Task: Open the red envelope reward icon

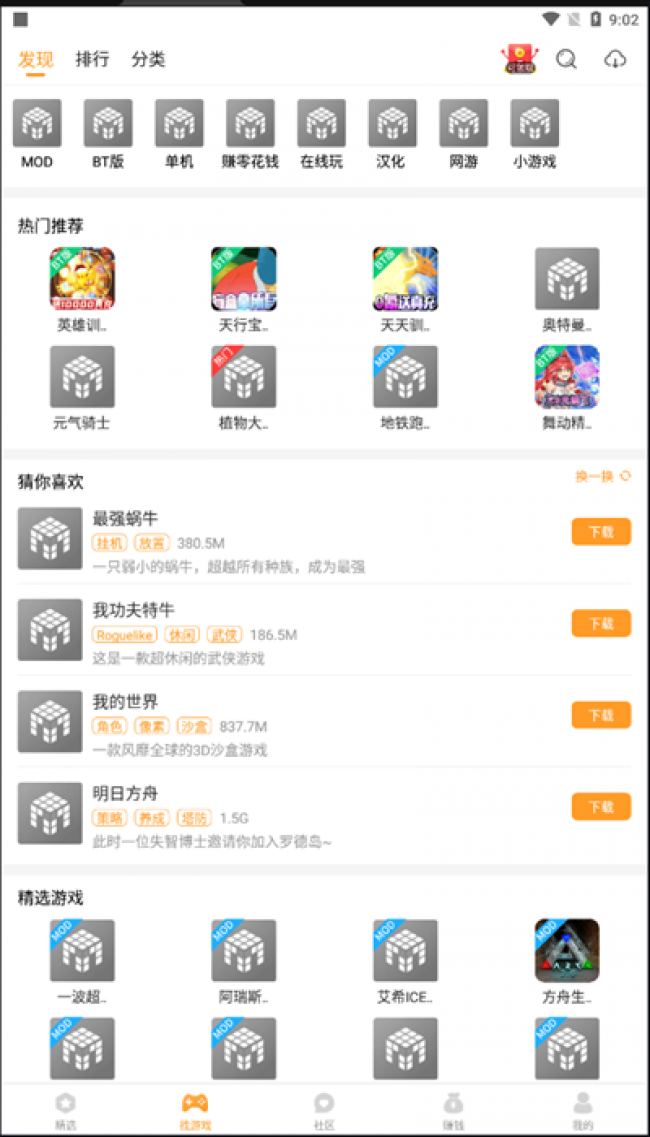Action: (518, 60)
